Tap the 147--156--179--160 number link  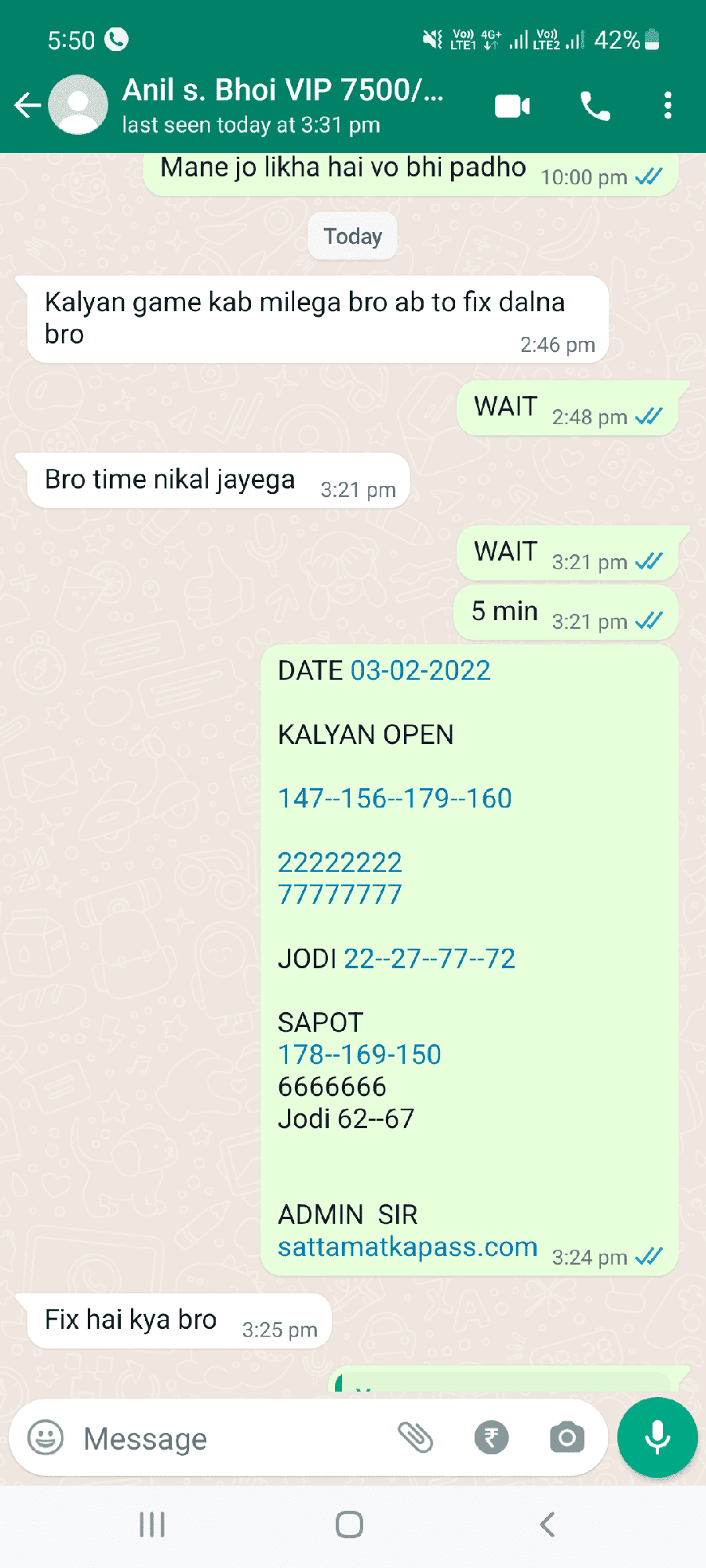click(x=395, y=799)
